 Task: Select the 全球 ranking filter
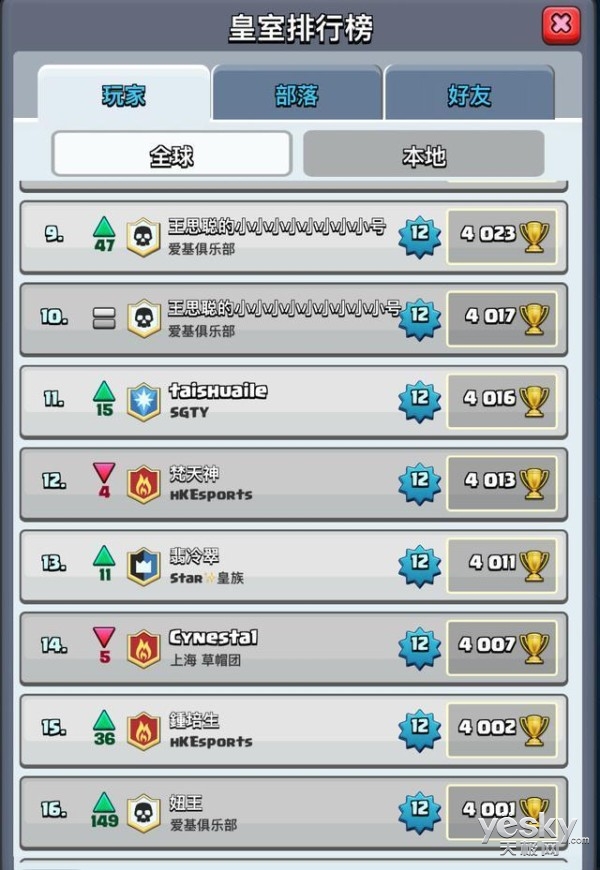[x=172, y=154]
